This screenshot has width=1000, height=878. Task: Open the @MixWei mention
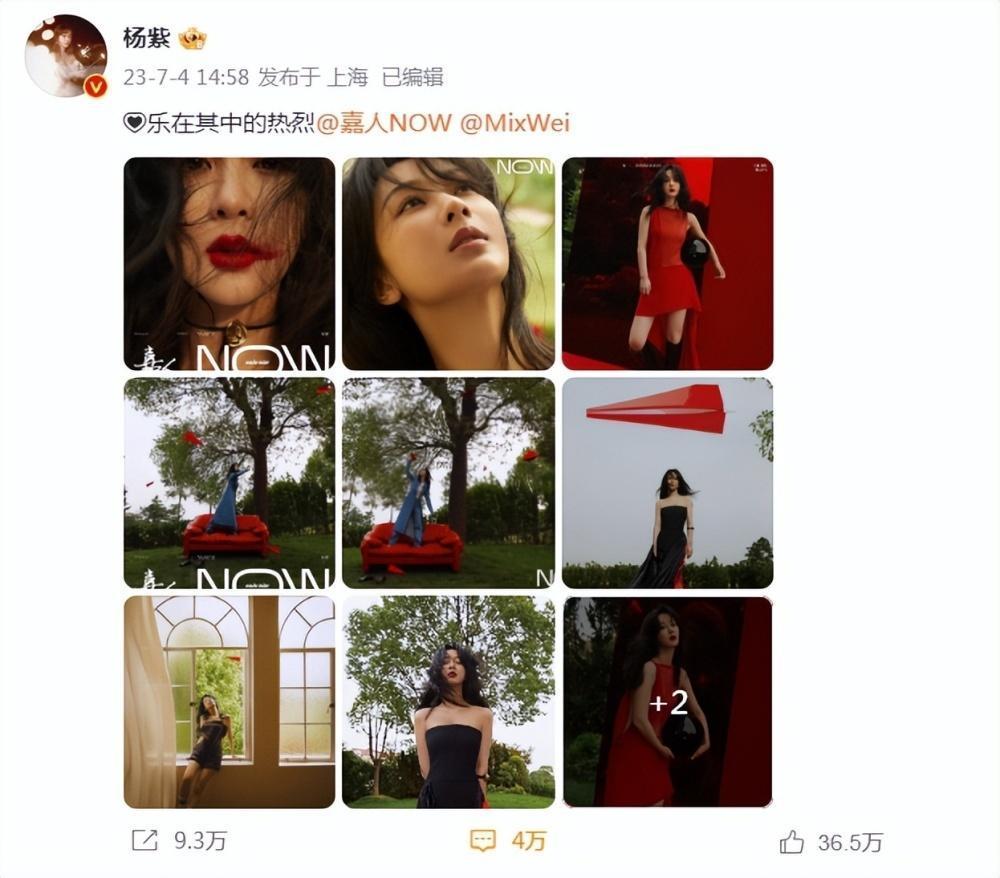pyautogui.click(x=514, y=123)
